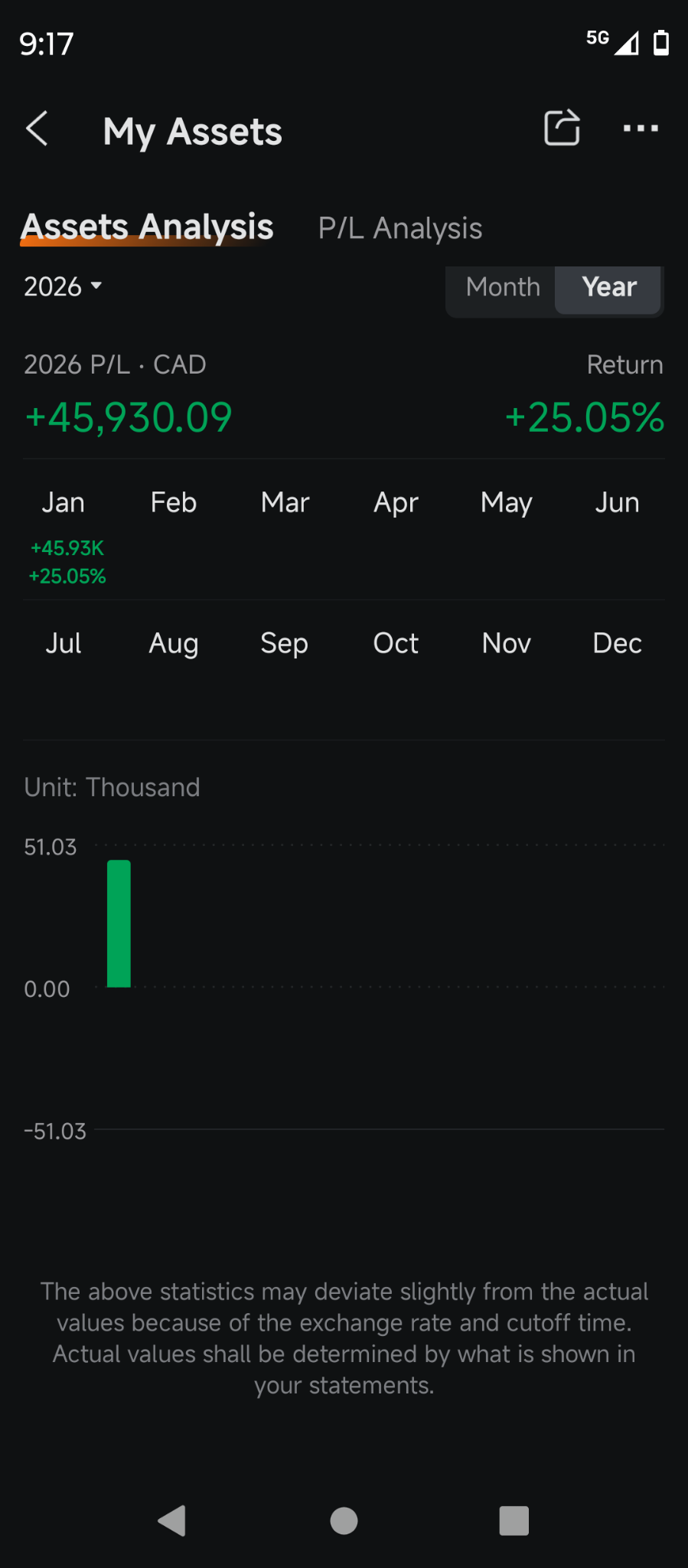Switch to the P/L Analysis tab

point(400,228)
